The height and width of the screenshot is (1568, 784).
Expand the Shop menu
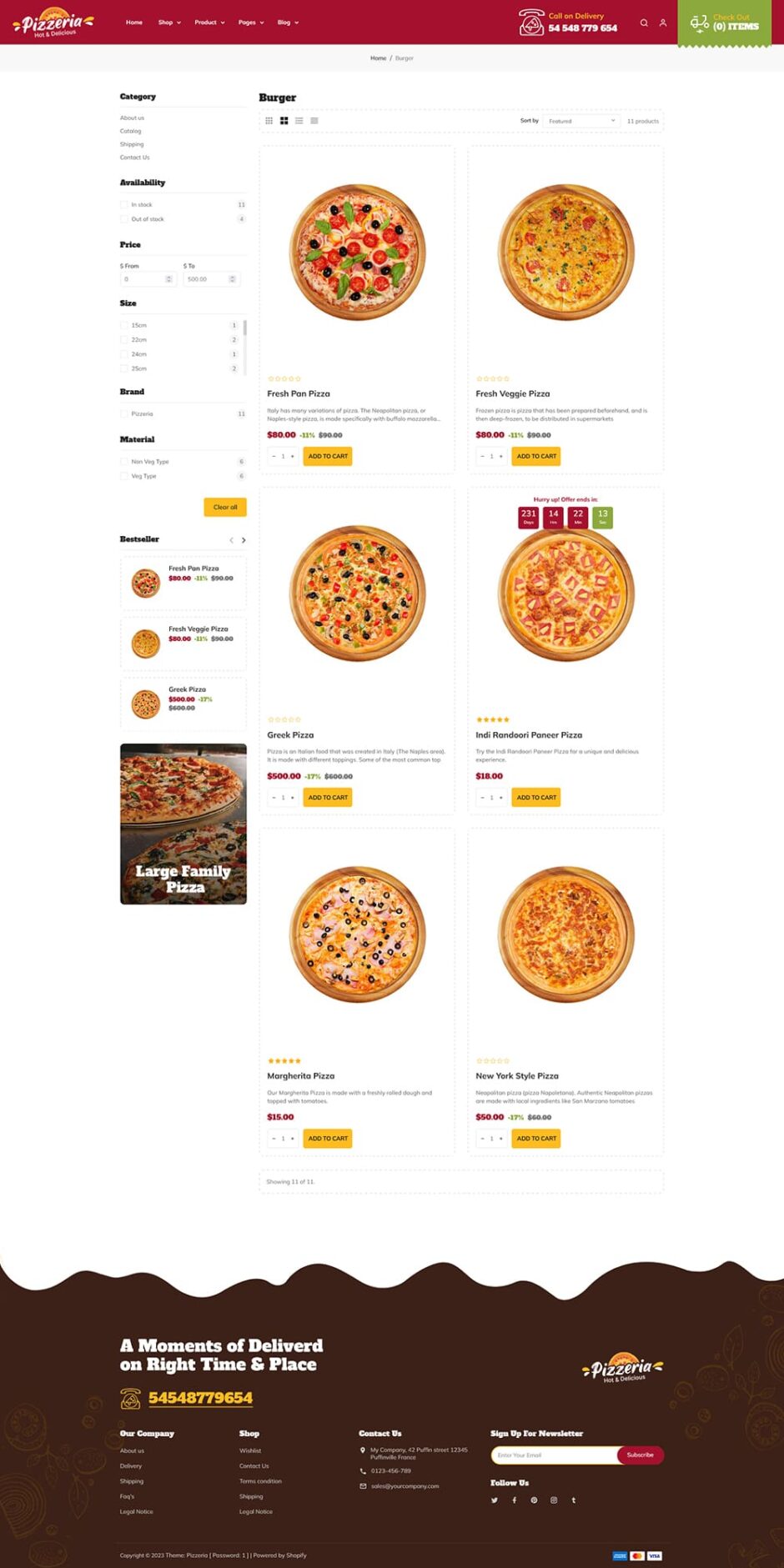coord(169,23)
